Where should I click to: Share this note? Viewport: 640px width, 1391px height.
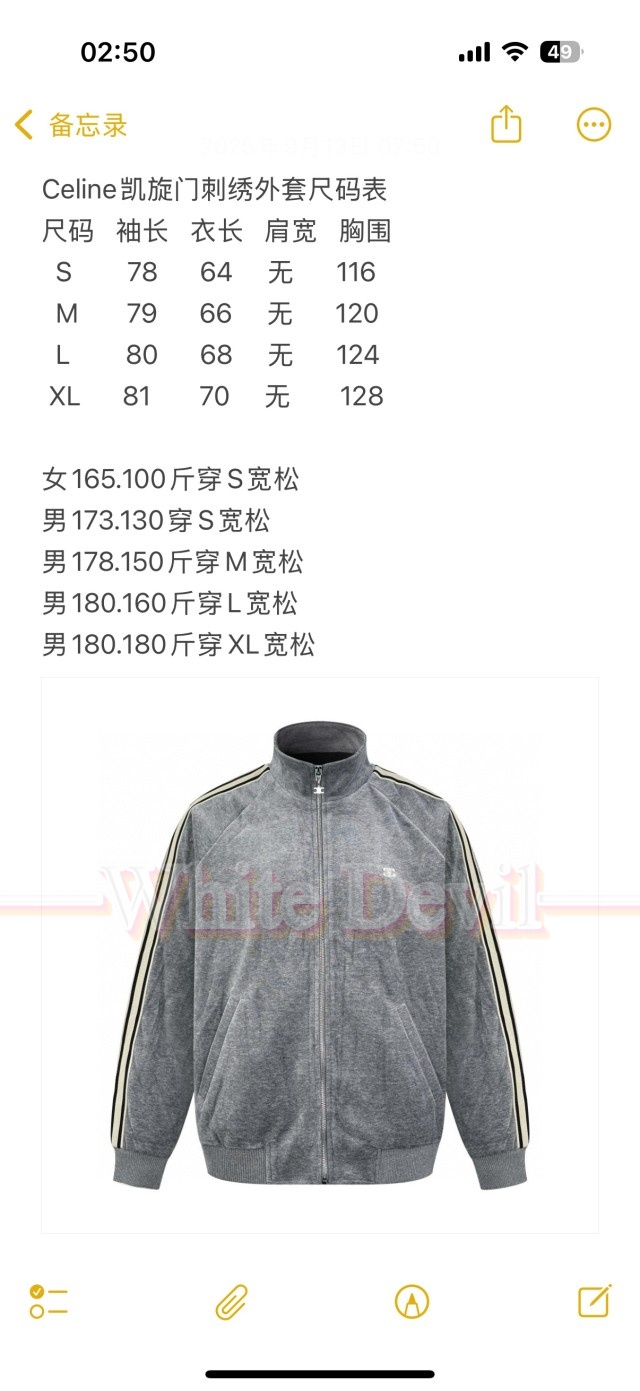[x=507, y=125]
